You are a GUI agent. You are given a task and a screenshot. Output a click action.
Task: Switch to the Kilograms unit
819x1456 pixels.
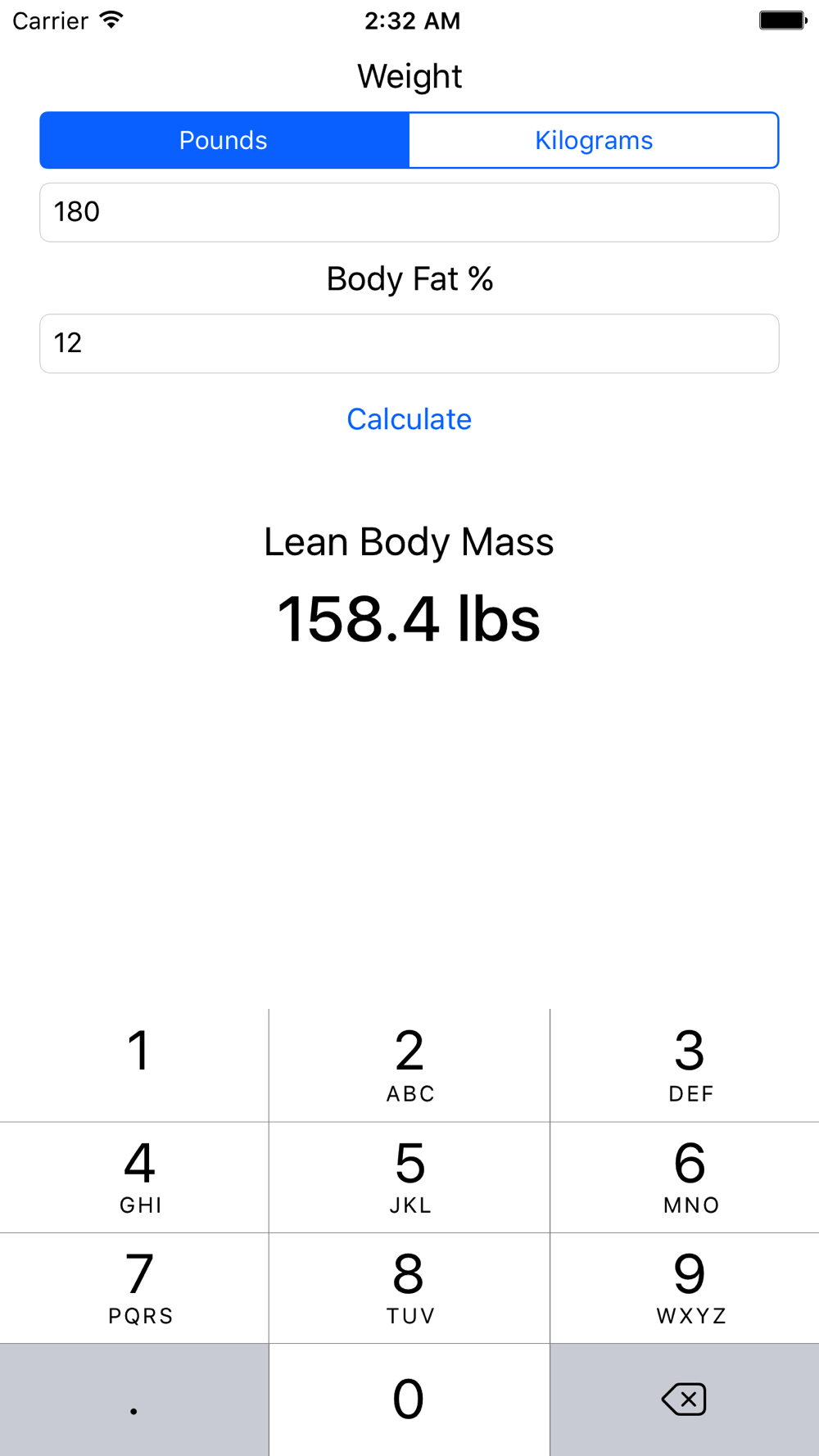point(594,140)
